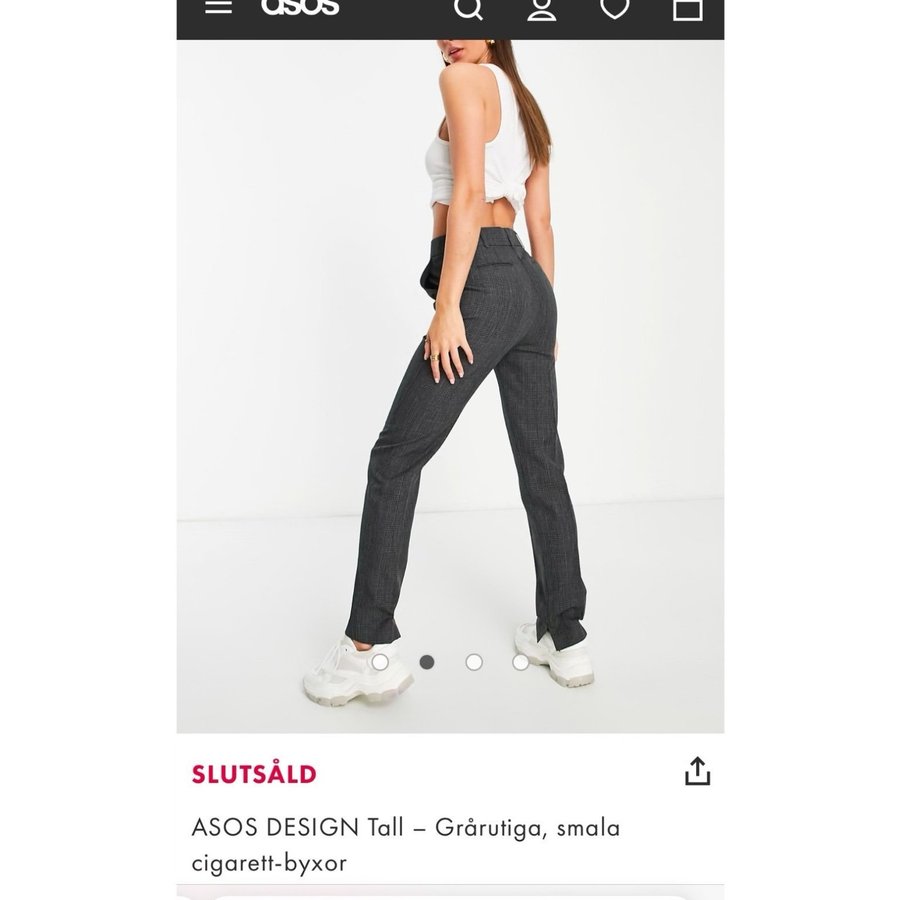
Task: Open the hamburger menu
Action: click(x=218, y=7)
